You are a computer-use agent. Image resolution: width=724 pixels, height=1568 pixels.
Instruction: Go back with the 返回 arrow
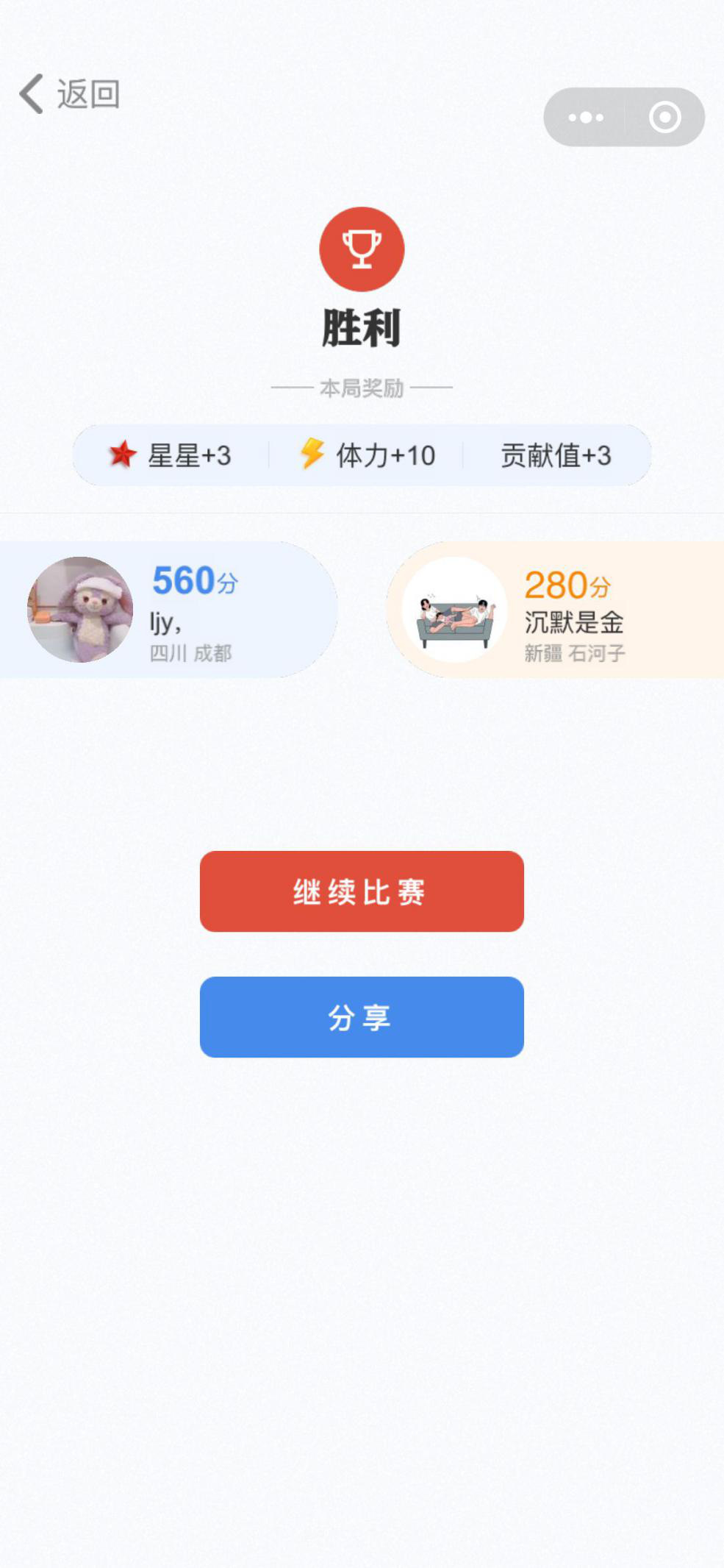click(68, 94)
